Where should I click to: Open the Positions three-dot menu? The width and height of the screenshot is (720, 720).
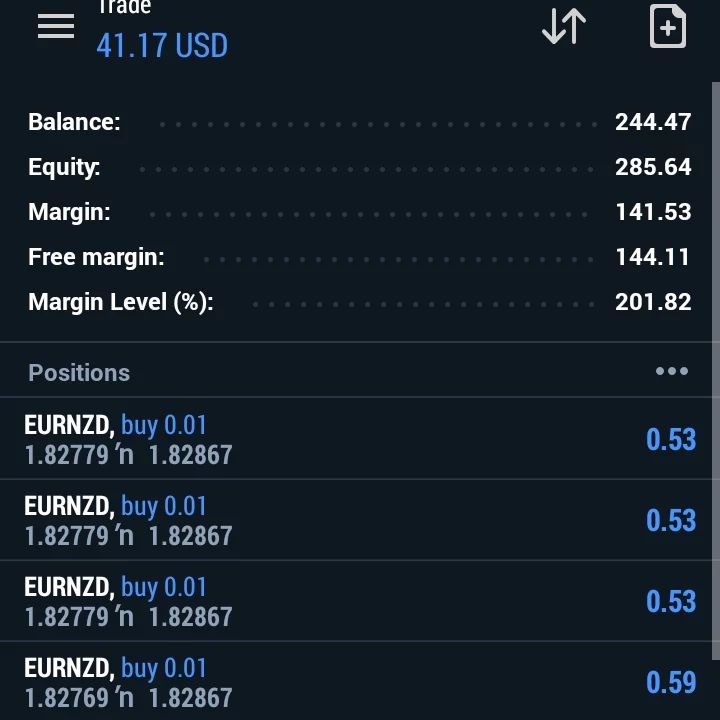[672, 371]
